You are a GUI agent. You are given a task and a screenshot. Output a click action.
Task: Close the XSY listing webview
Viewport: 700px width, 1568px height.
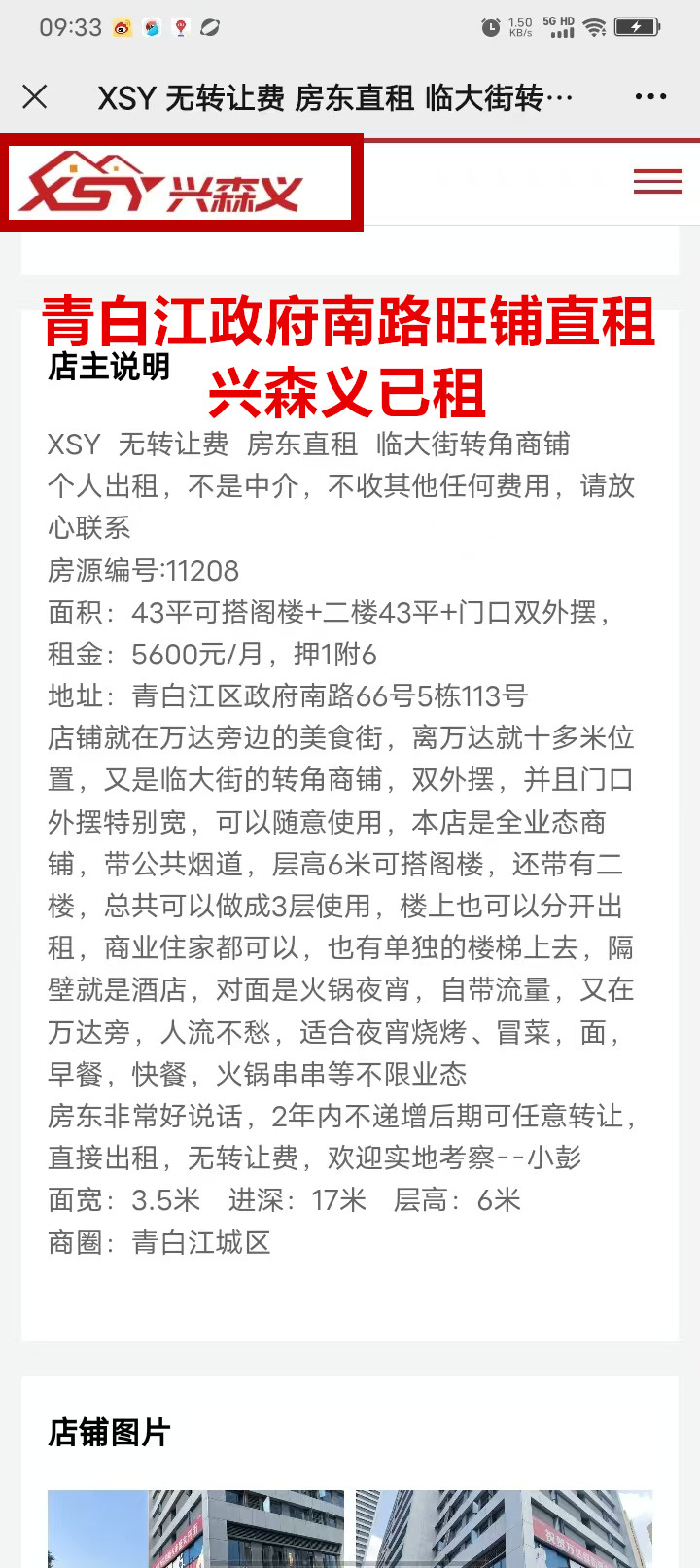pyautogui.click(x=35, y=96)
